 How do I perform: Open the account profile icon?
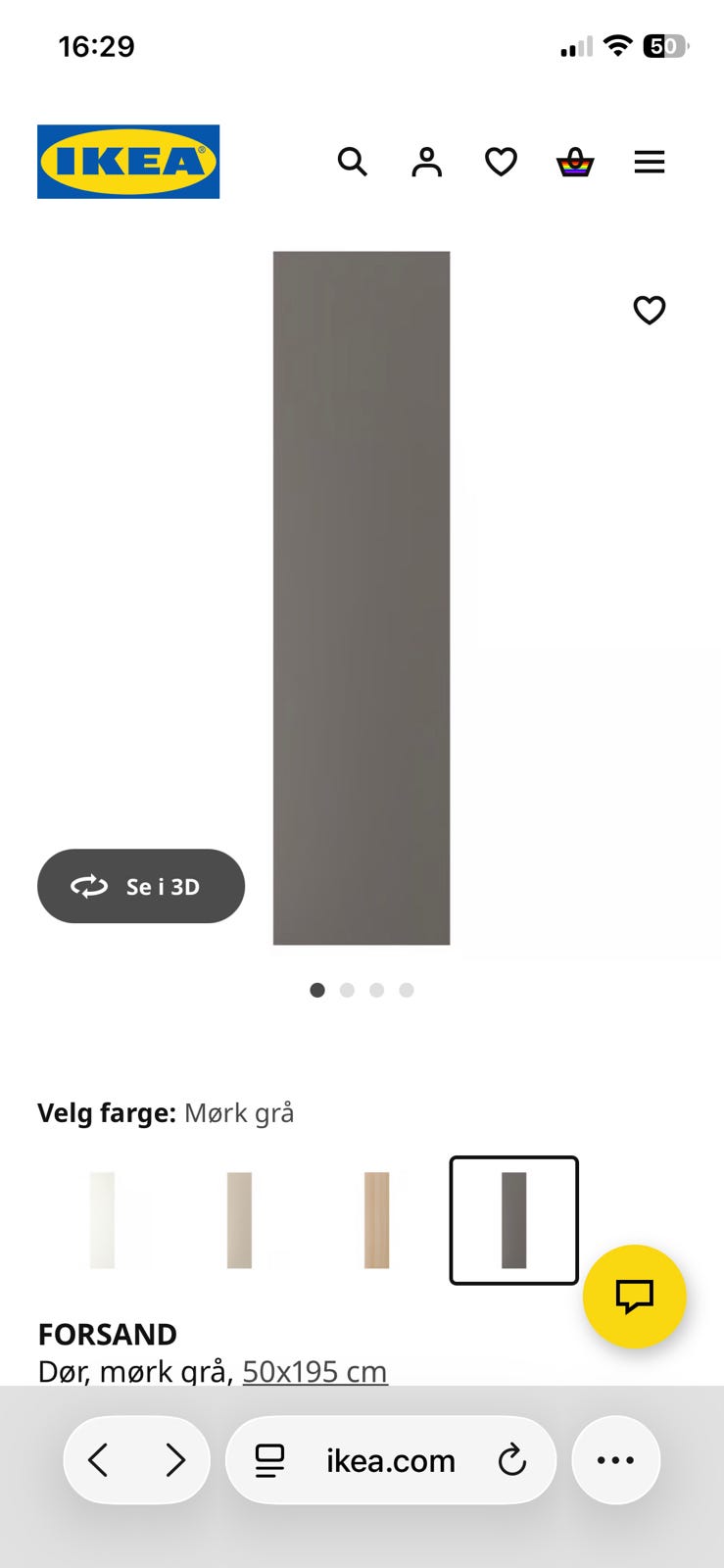[x=426, y=162]
